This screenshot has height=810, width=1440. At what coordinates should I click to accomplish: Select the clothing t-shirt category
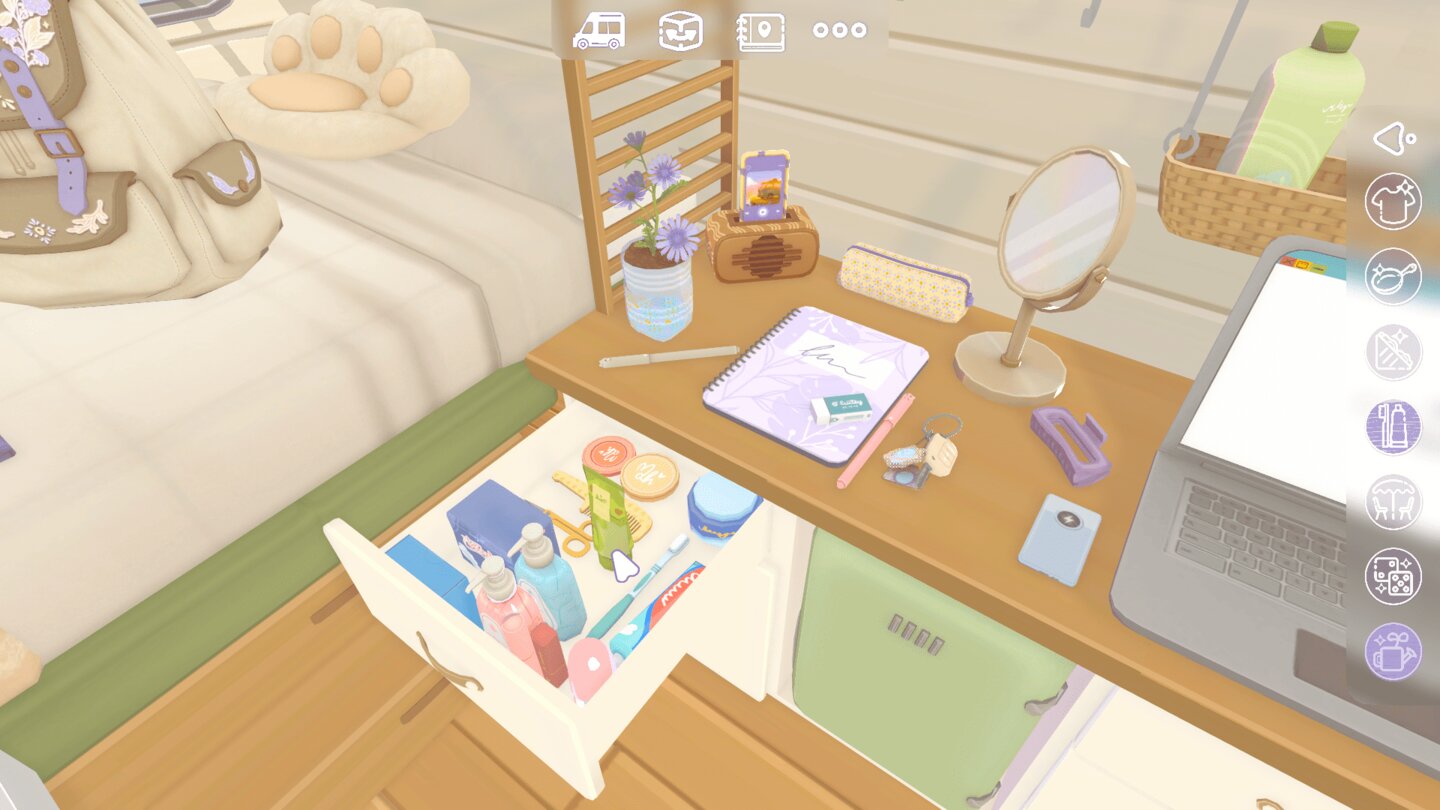pyautogui.click(x=1393, y=201)
